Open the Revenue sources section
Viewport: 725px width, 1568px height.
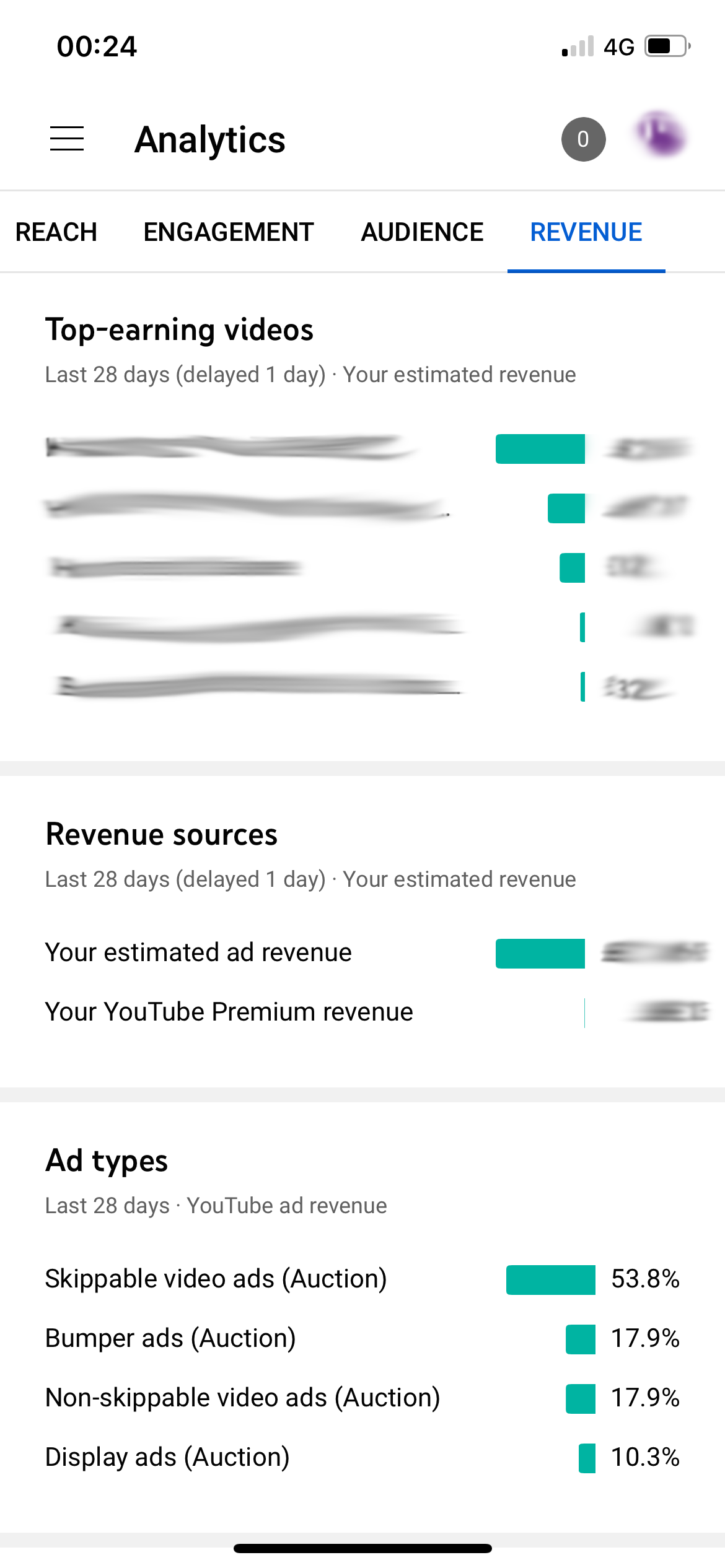point(161,834)
